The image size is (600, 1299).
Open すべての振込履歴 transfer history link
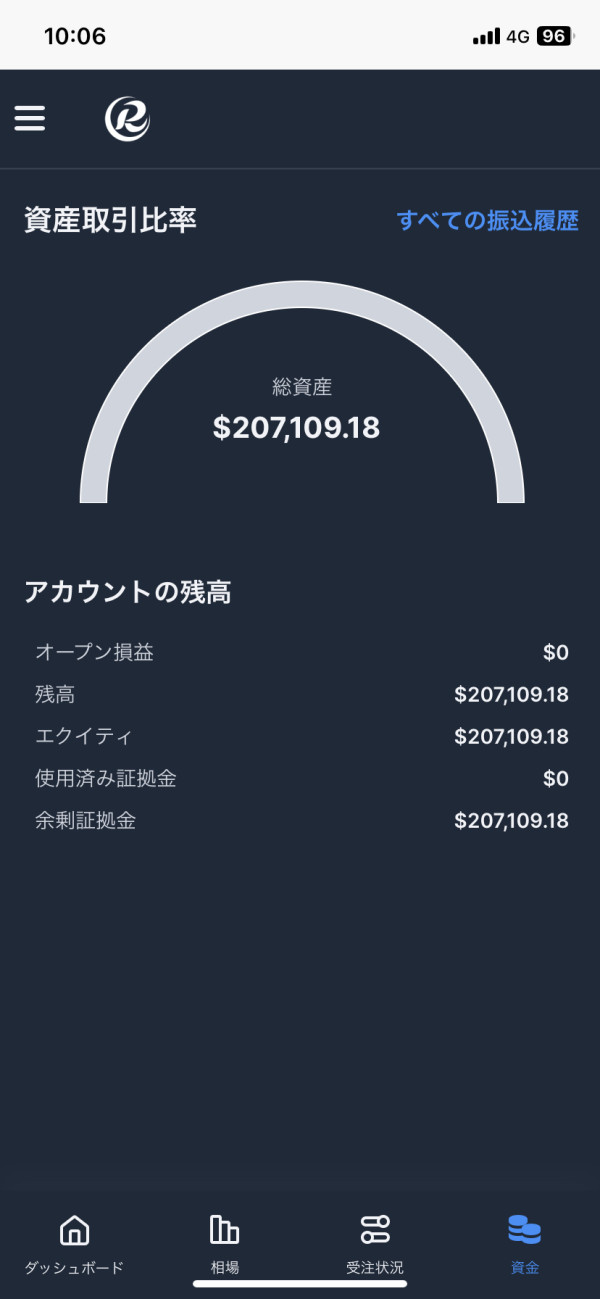pos(487,221)
